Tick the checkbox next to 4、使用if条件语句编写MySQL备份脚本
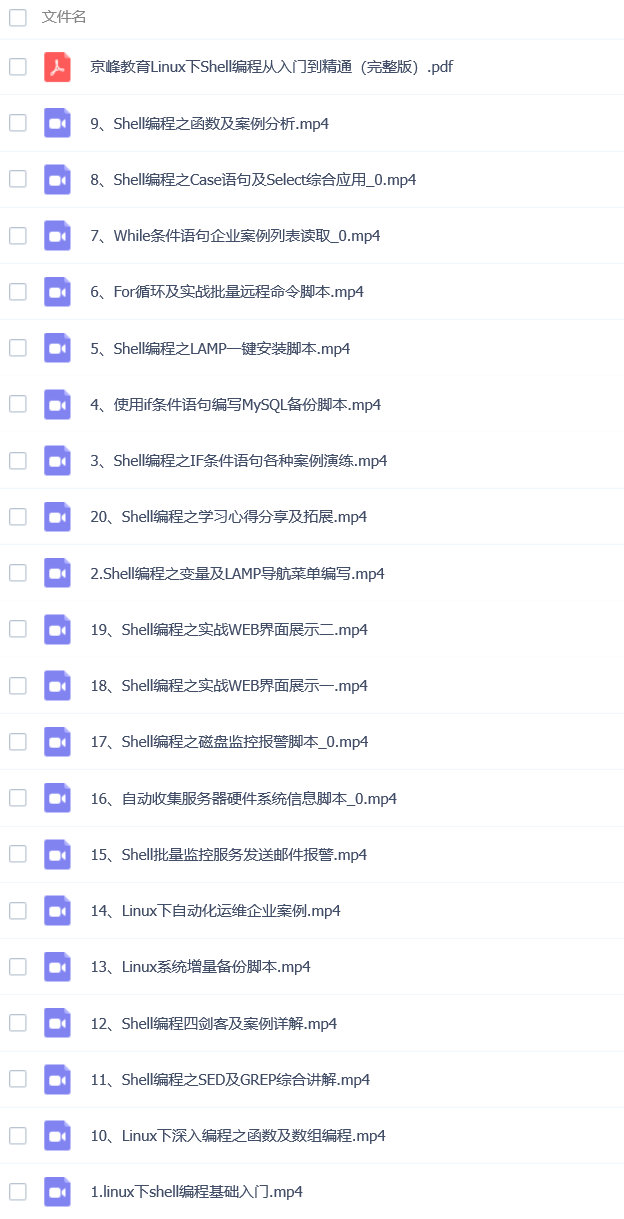This screenshot has width=624, height=1219. click(18, 404)
